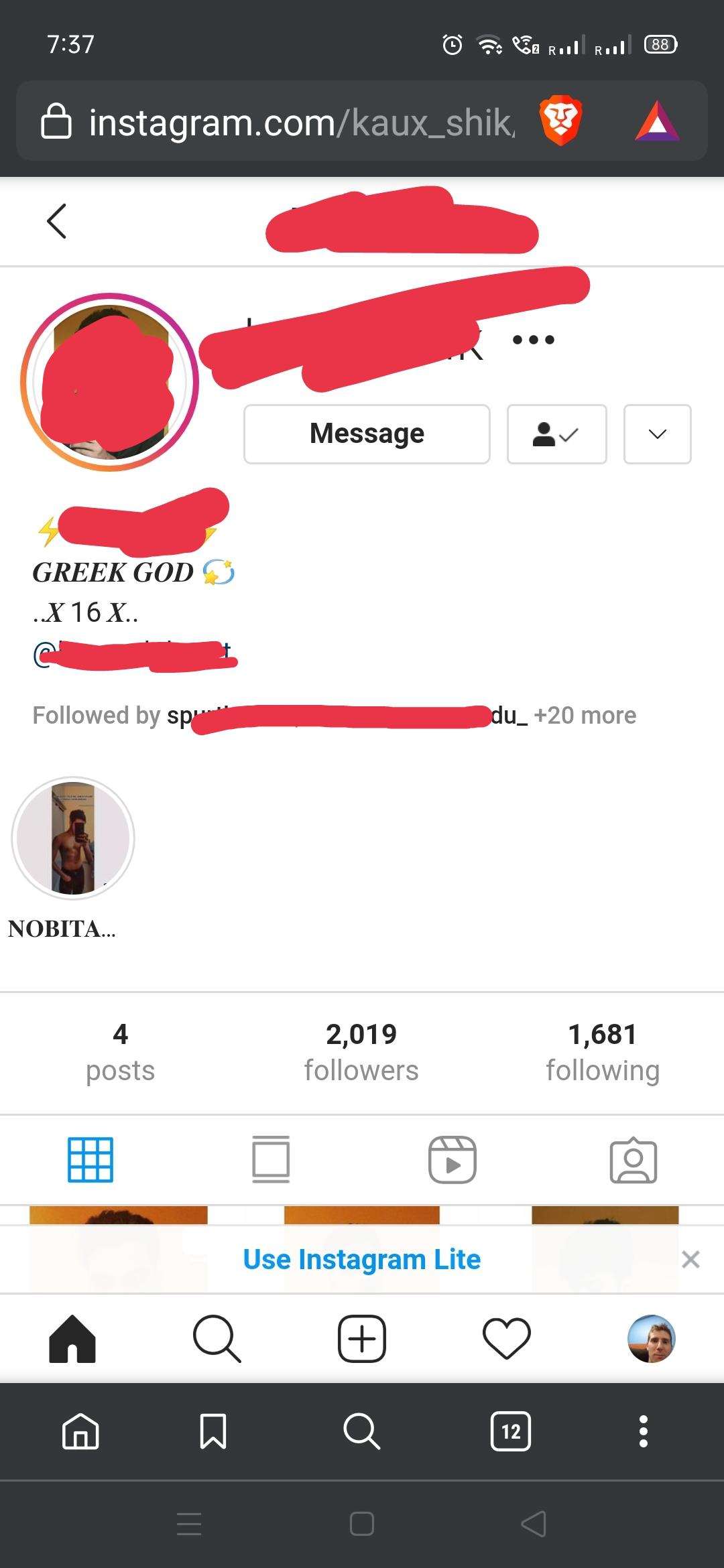Viewport: 724px width, 1568px height.
Task: Open the NOBITA story highlight
Action: point(73,838)
